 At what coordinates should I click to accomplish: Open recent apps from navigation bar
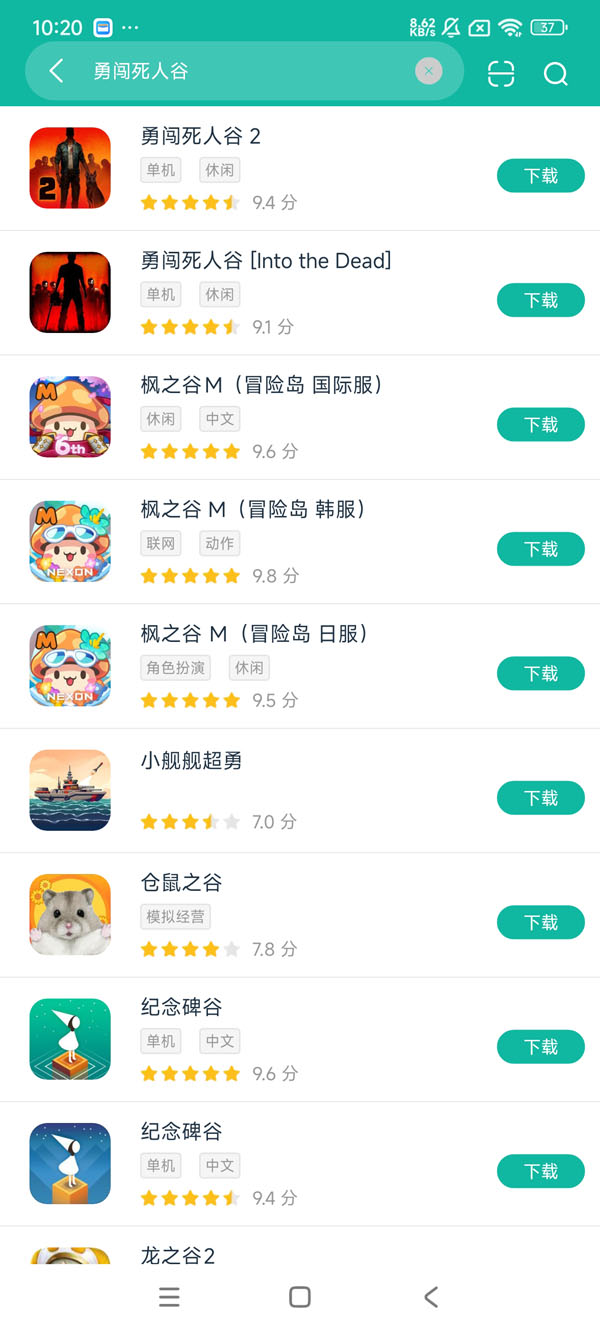[170, 1297]
